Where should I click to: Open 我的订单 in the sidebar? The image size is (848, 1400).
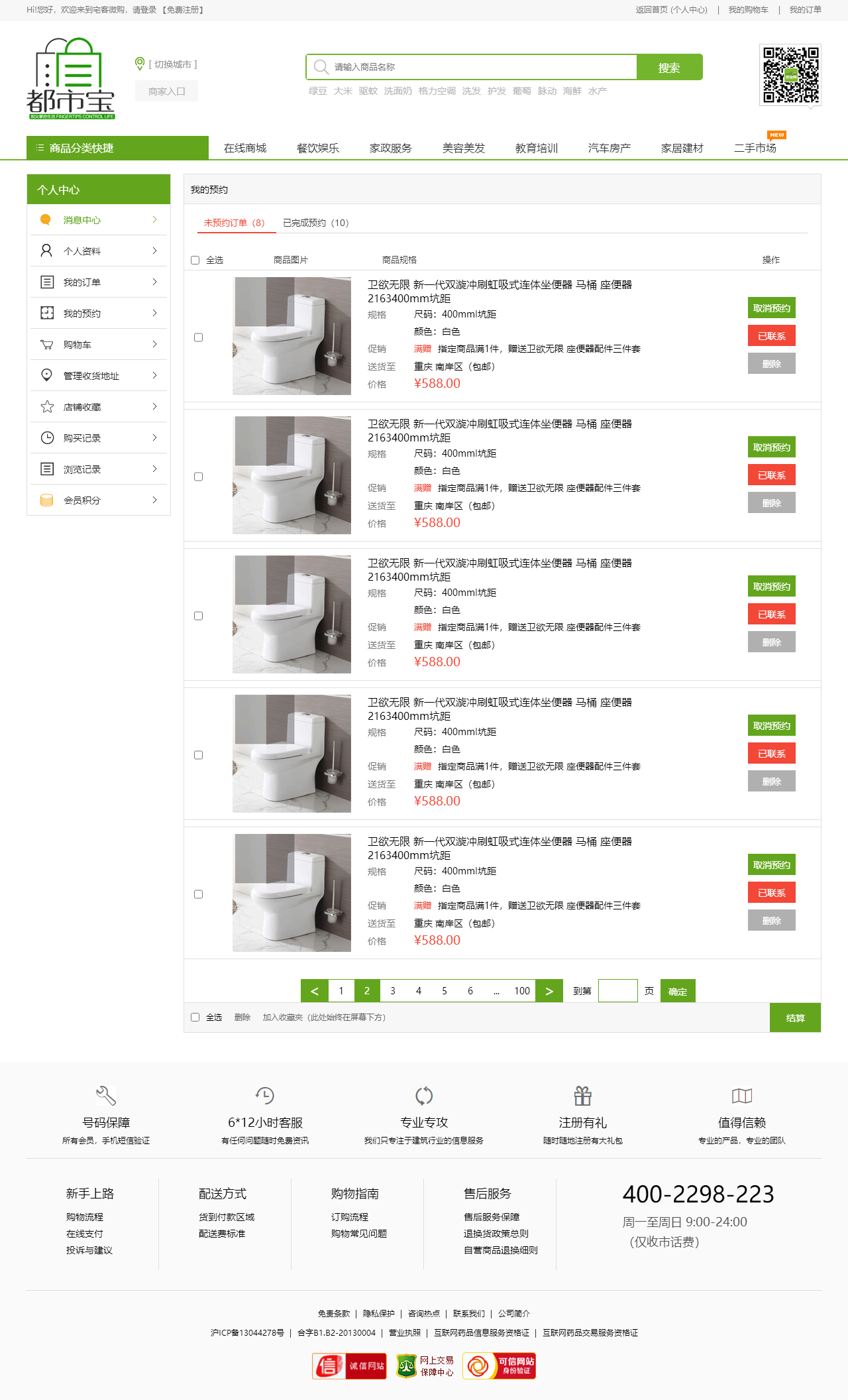point(82,282)
